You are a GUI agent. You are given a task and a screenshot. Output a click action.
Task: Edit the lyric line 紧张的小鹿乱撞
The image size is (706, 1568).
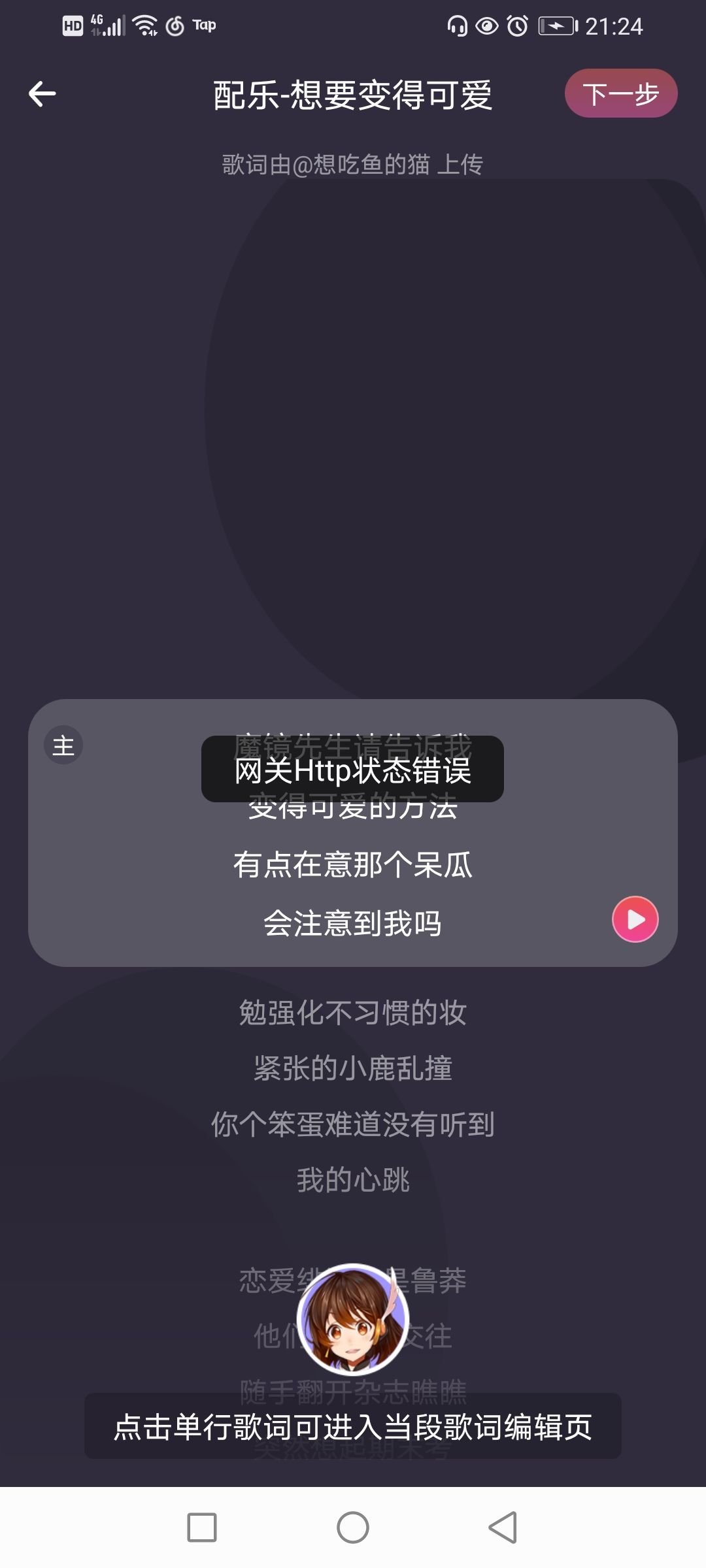point(353,1069)
